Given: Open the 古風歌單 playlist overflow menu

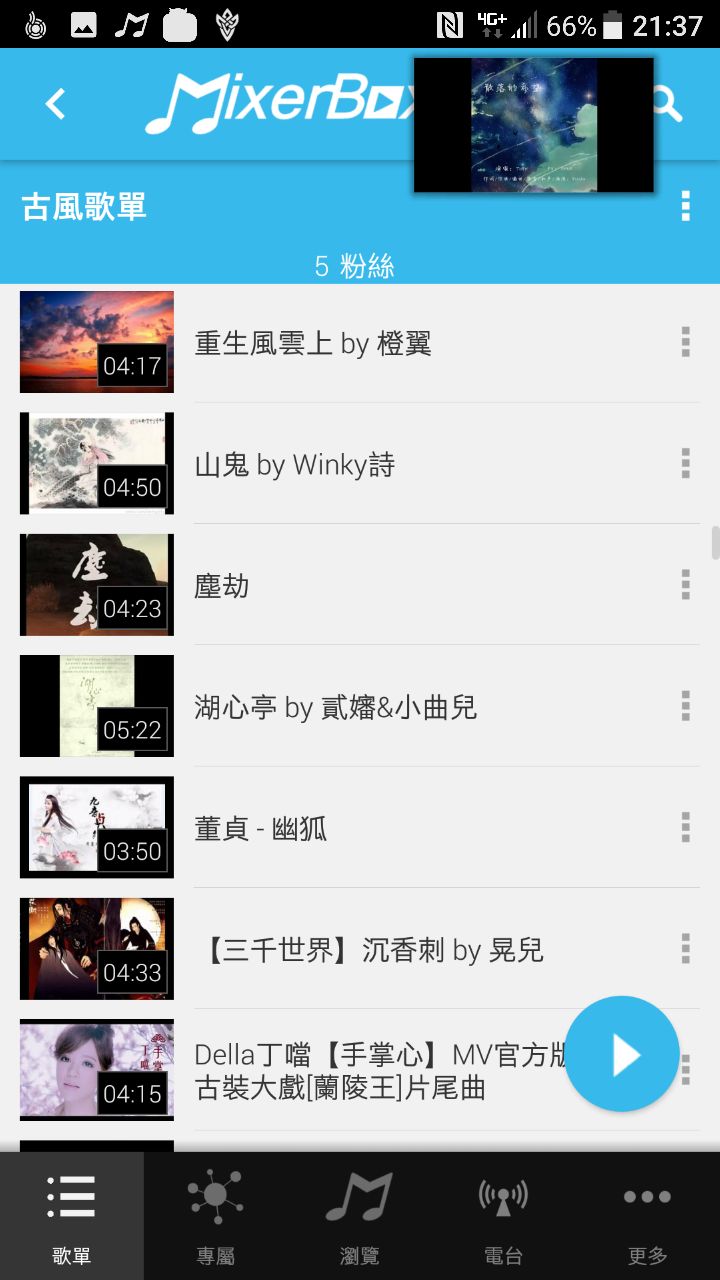Looking at the screenshot, I should coord(685,206).
